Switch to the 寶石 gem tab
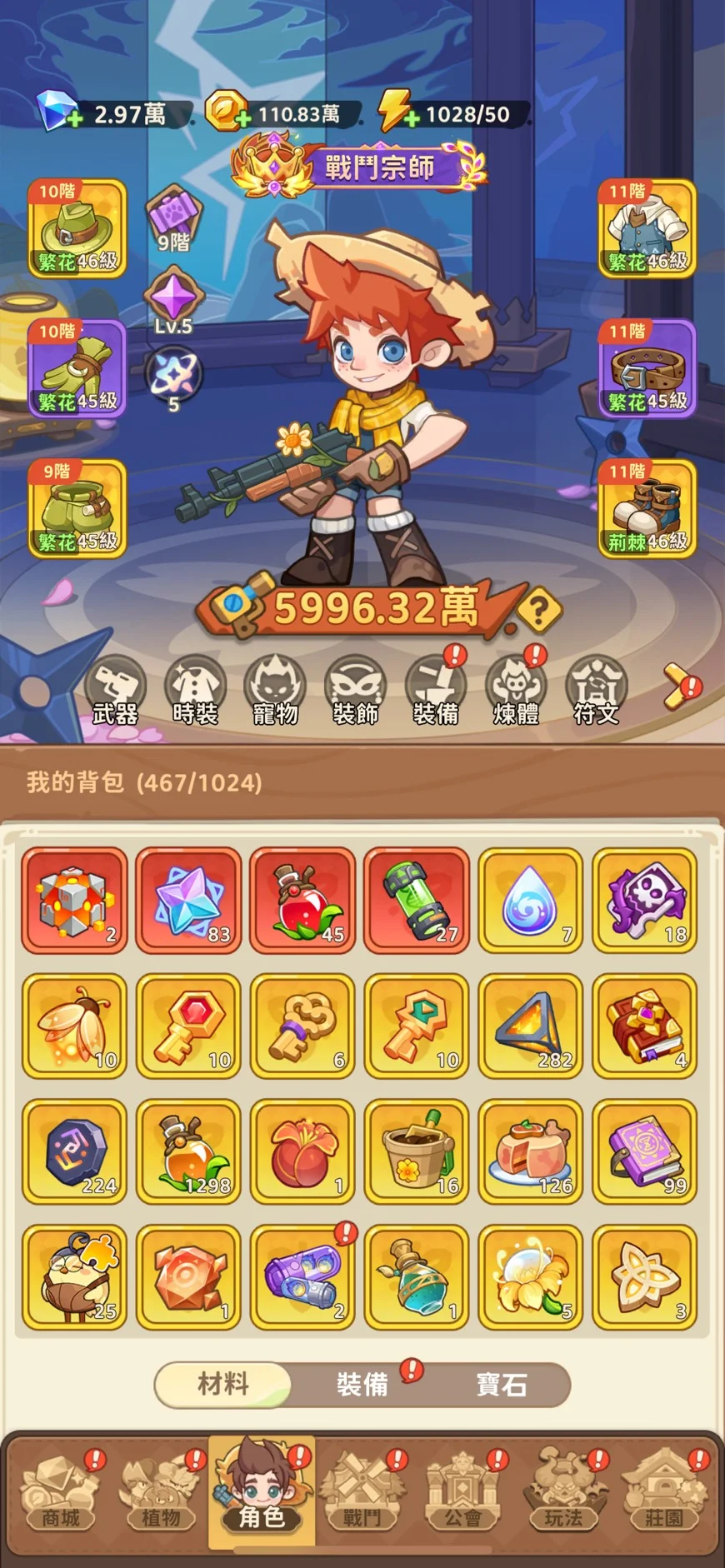The height and width of the screenshot is (1568, 725). click(501, 1385)
